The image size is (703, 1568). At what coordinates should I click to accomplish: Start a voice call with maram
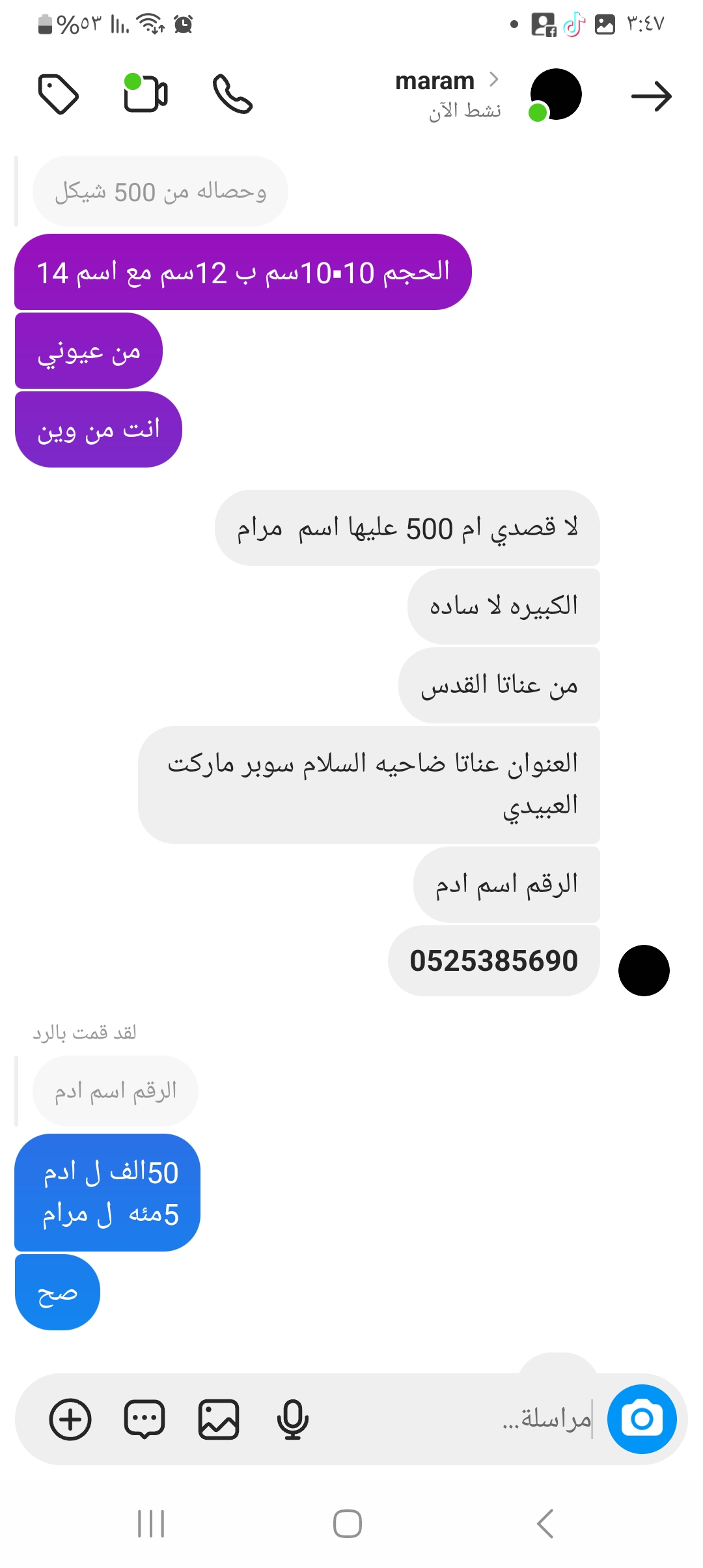coord(232,95)
